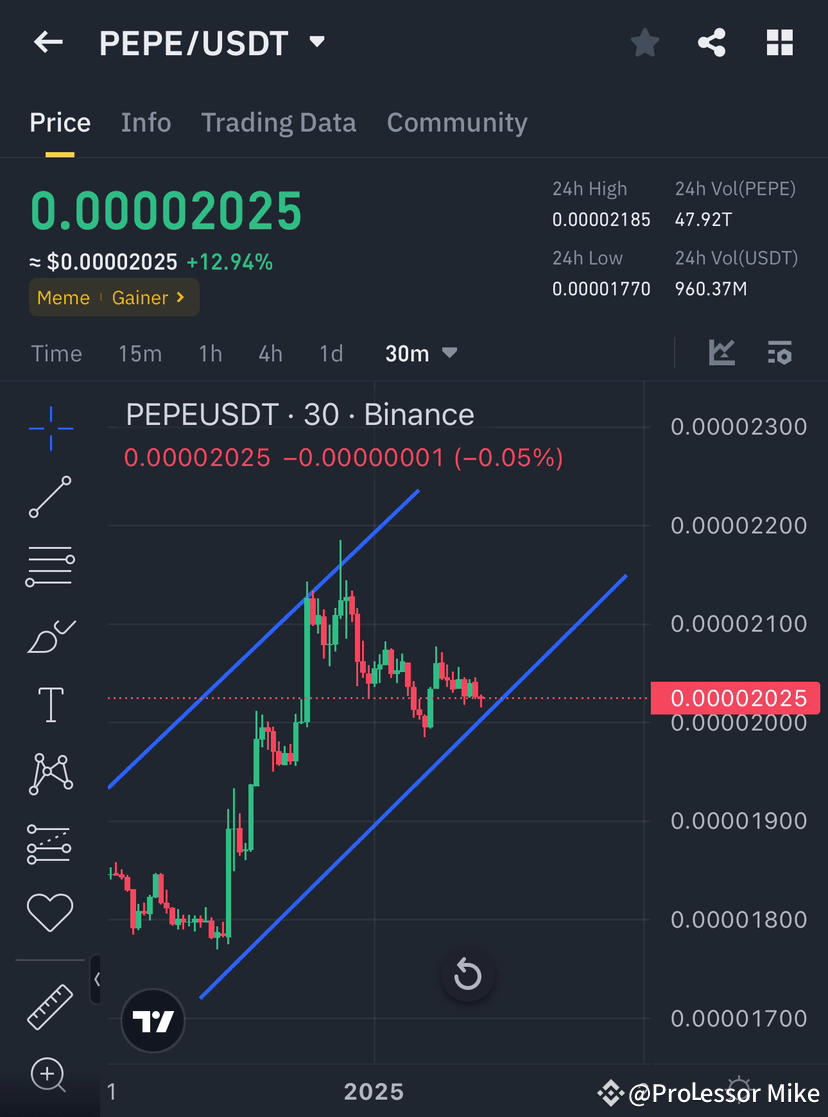
Task: Open the trading pair dropdown
Action: [x=316, y=42]
